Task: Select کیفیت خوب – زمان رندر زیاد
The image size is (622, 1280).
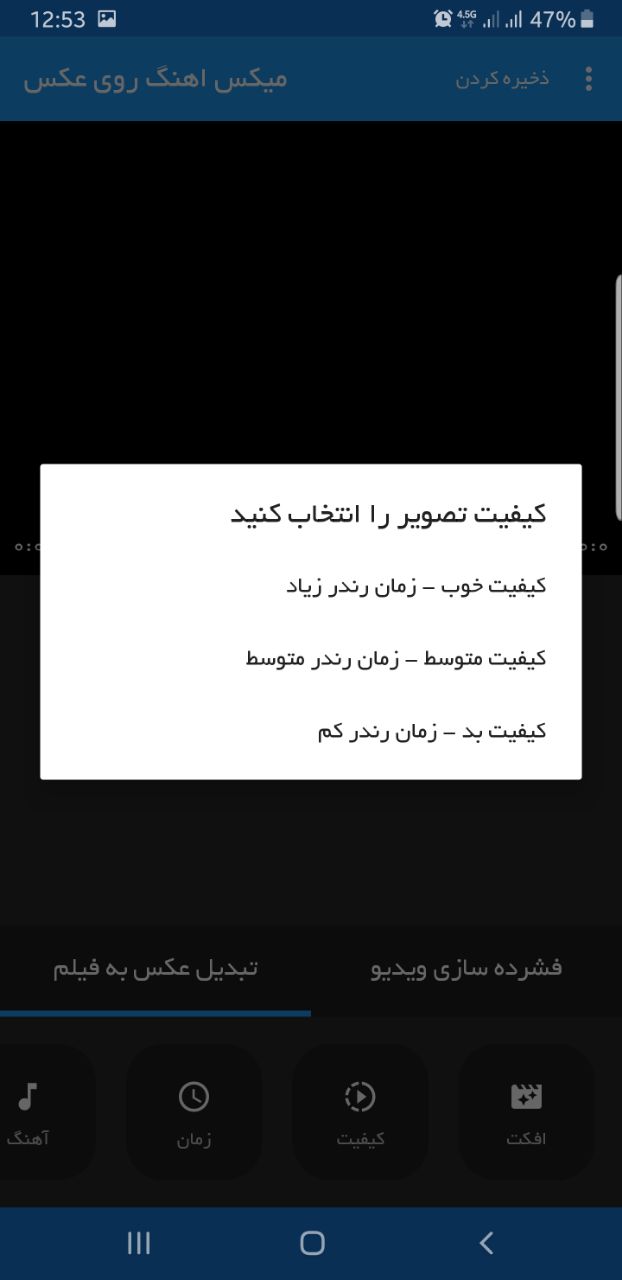Action: [x=311, y=586]
